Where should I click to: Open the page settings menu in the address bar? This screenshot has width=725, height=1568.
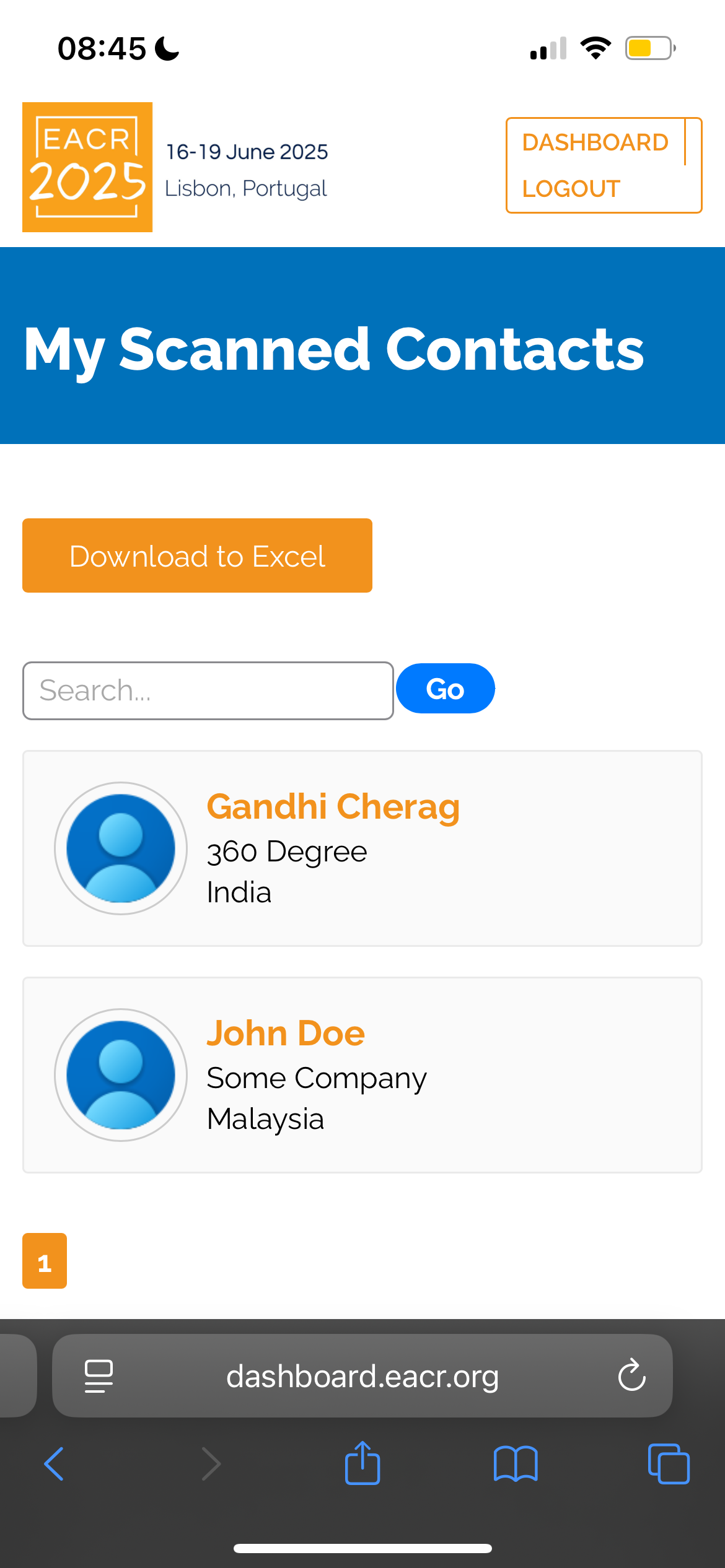pos(99,1375)
